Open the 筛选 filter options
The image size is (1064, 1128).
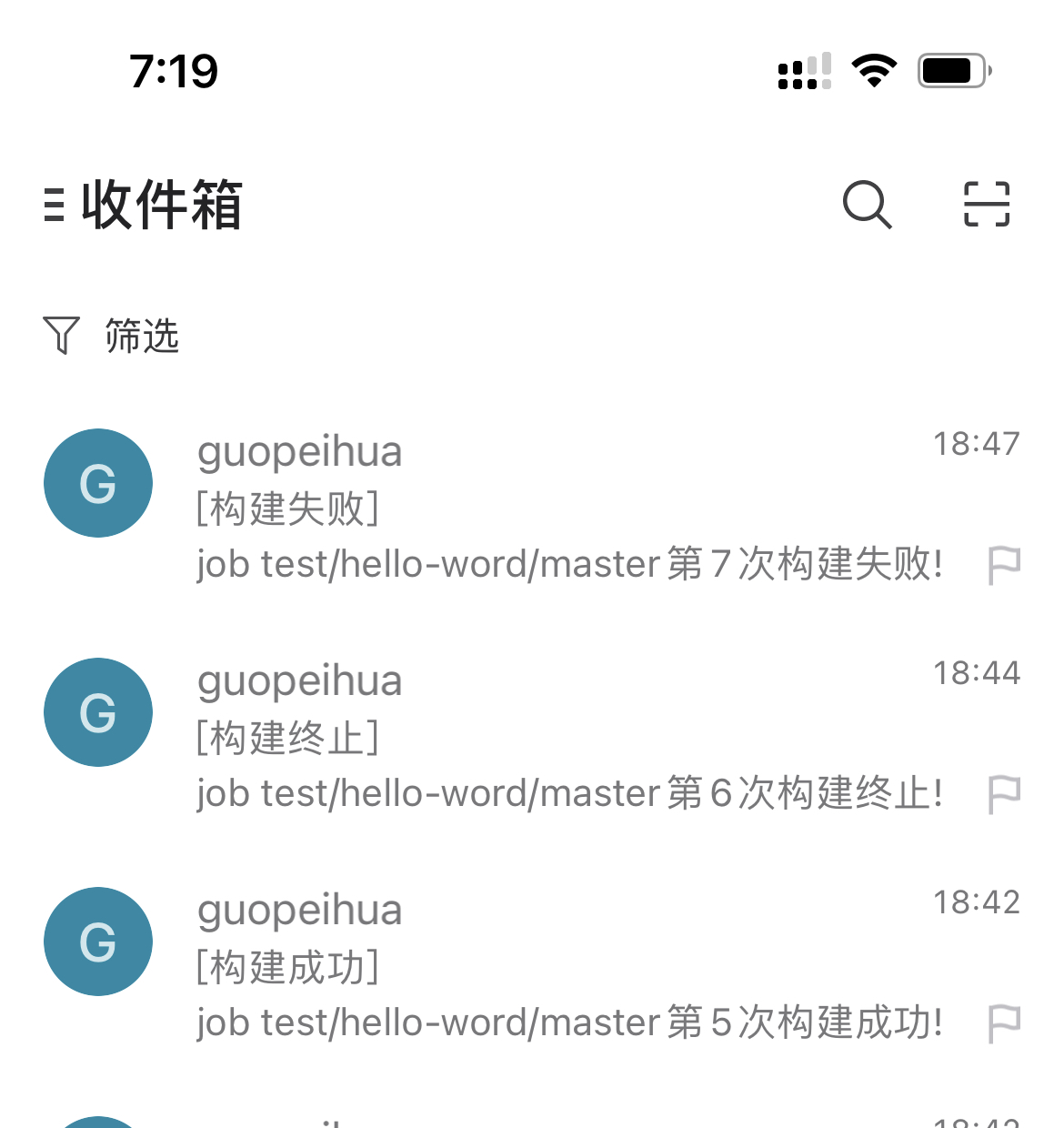[x=111, y=336]
